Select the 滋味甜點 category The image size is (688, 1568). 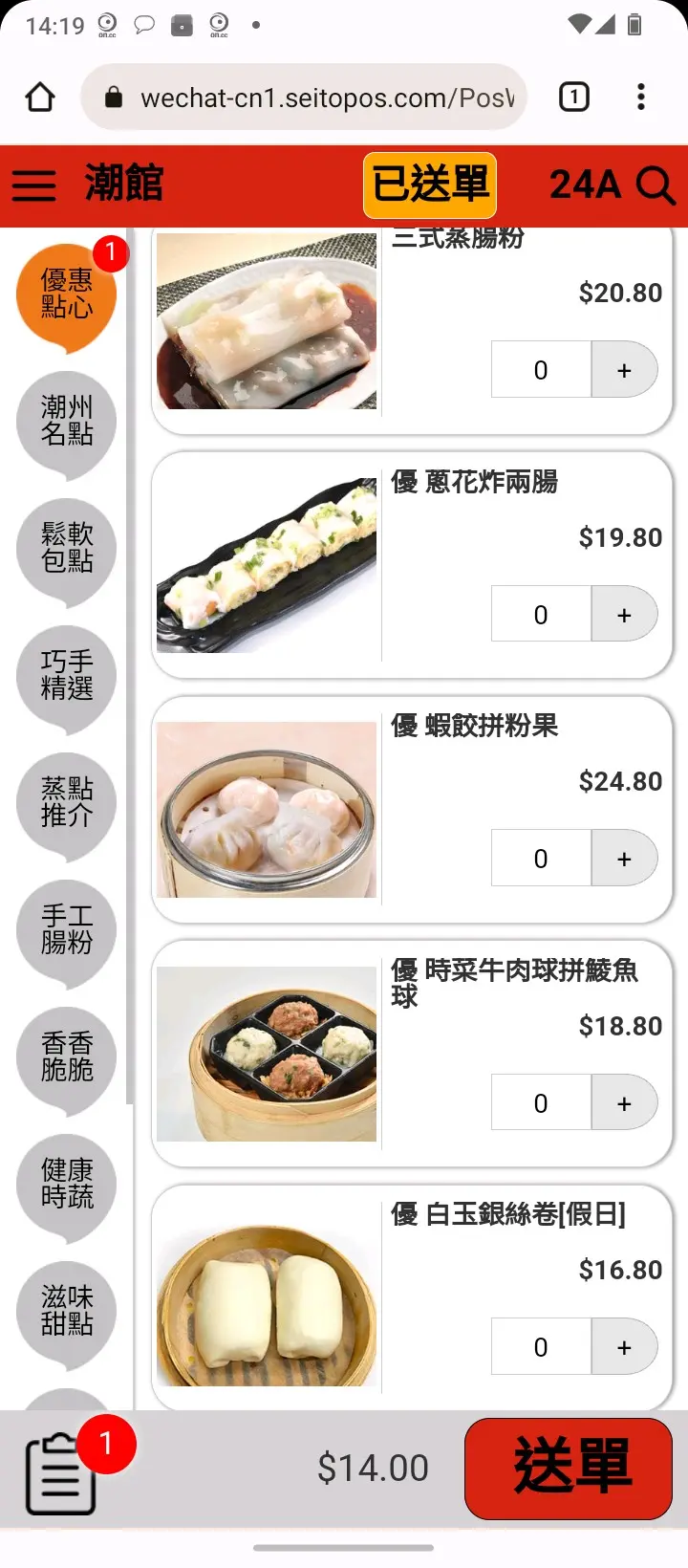point(66,1311)
